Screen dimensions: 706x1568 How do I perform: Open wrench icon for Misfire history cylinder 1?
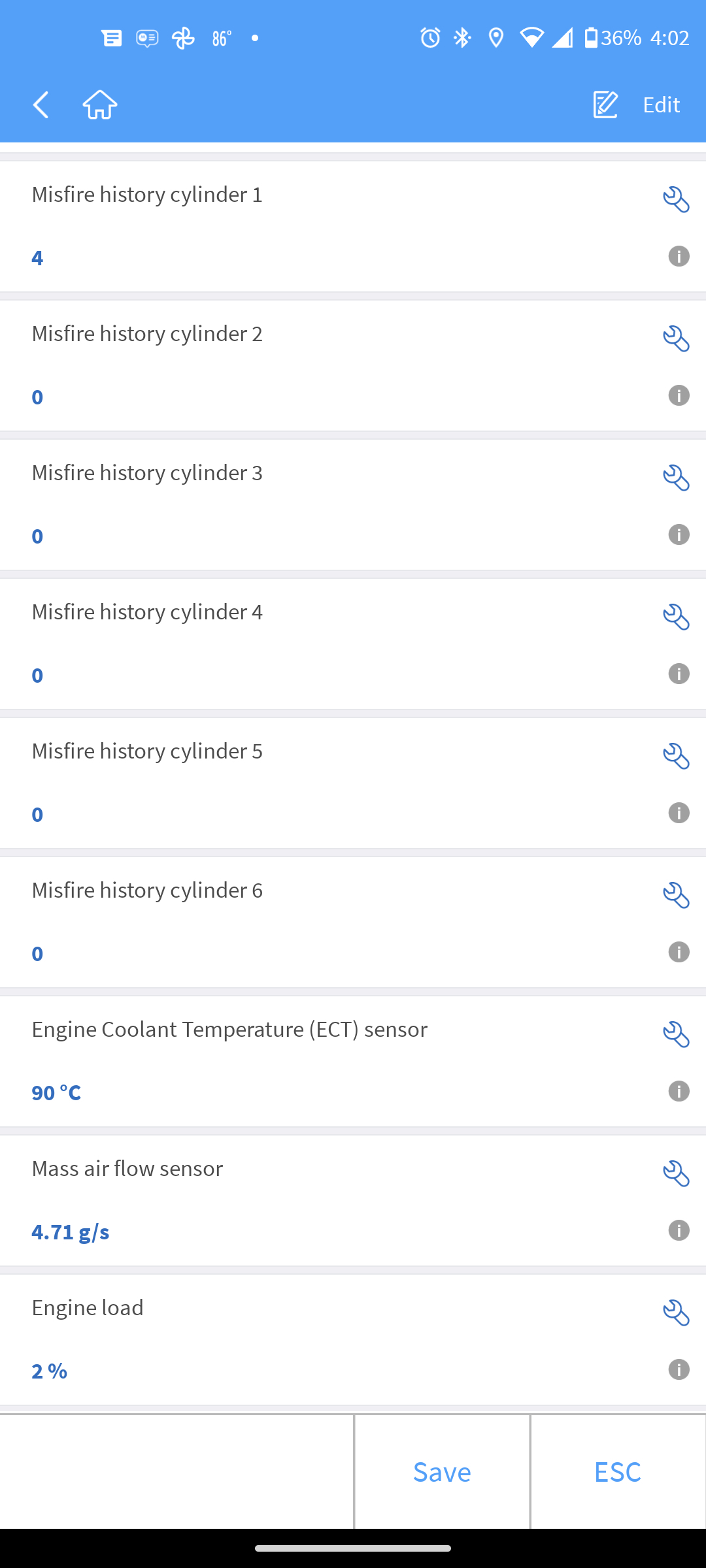(x=676, y=199)
